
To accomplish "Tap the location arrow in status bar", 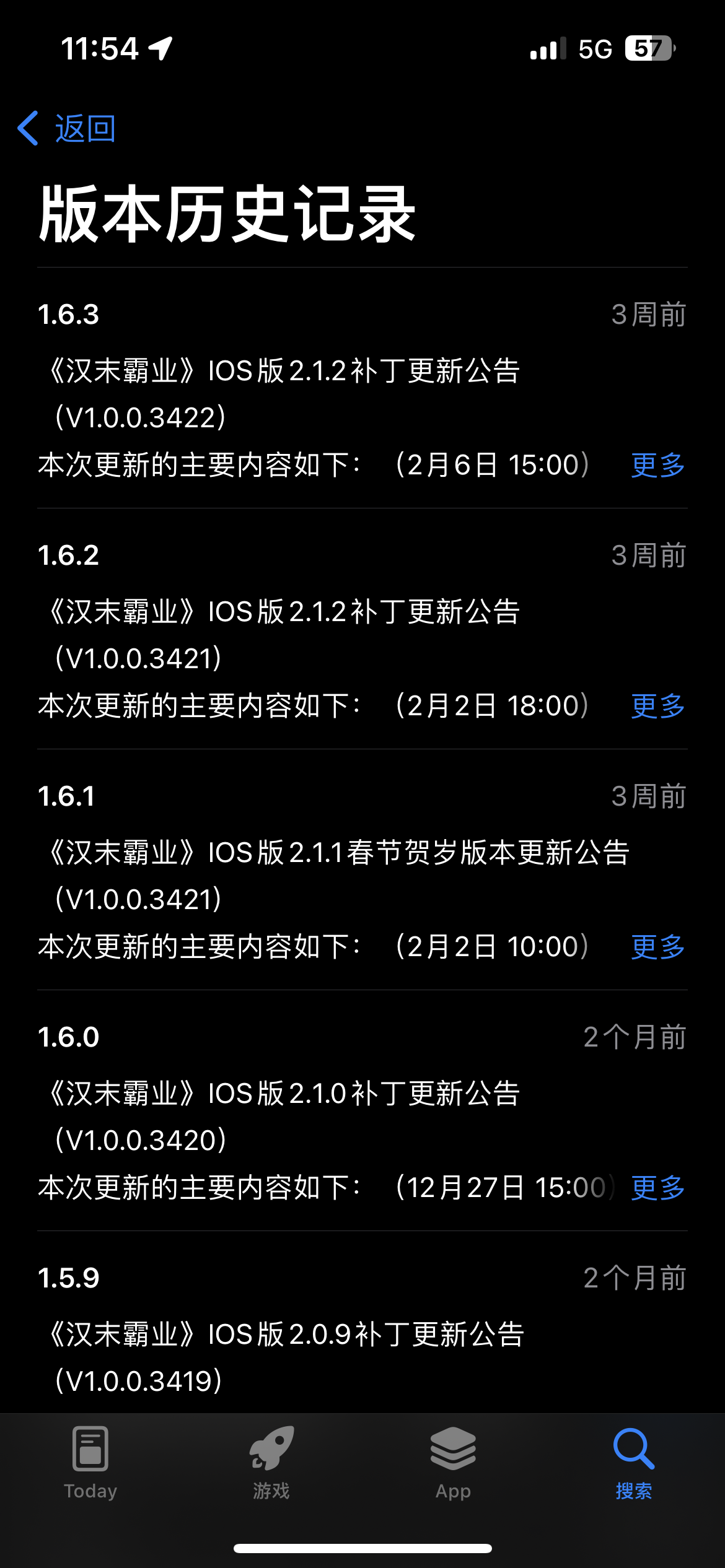I will 160,48.
